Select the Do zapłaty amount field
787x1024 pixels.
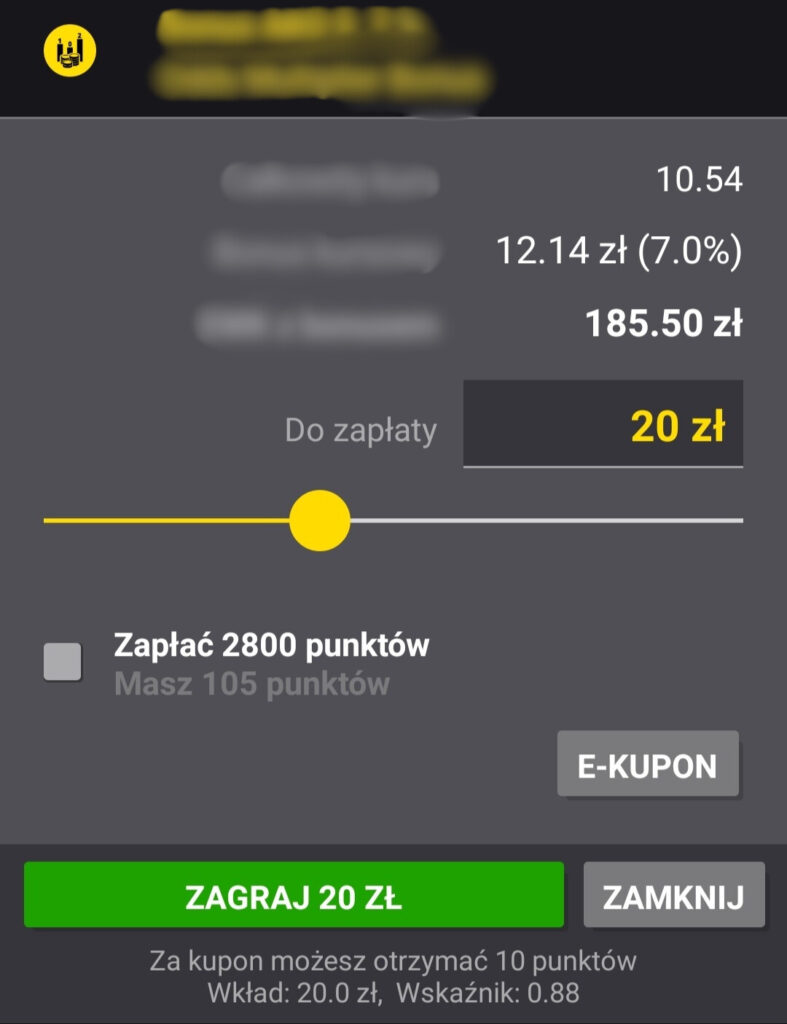coord(603,424)
